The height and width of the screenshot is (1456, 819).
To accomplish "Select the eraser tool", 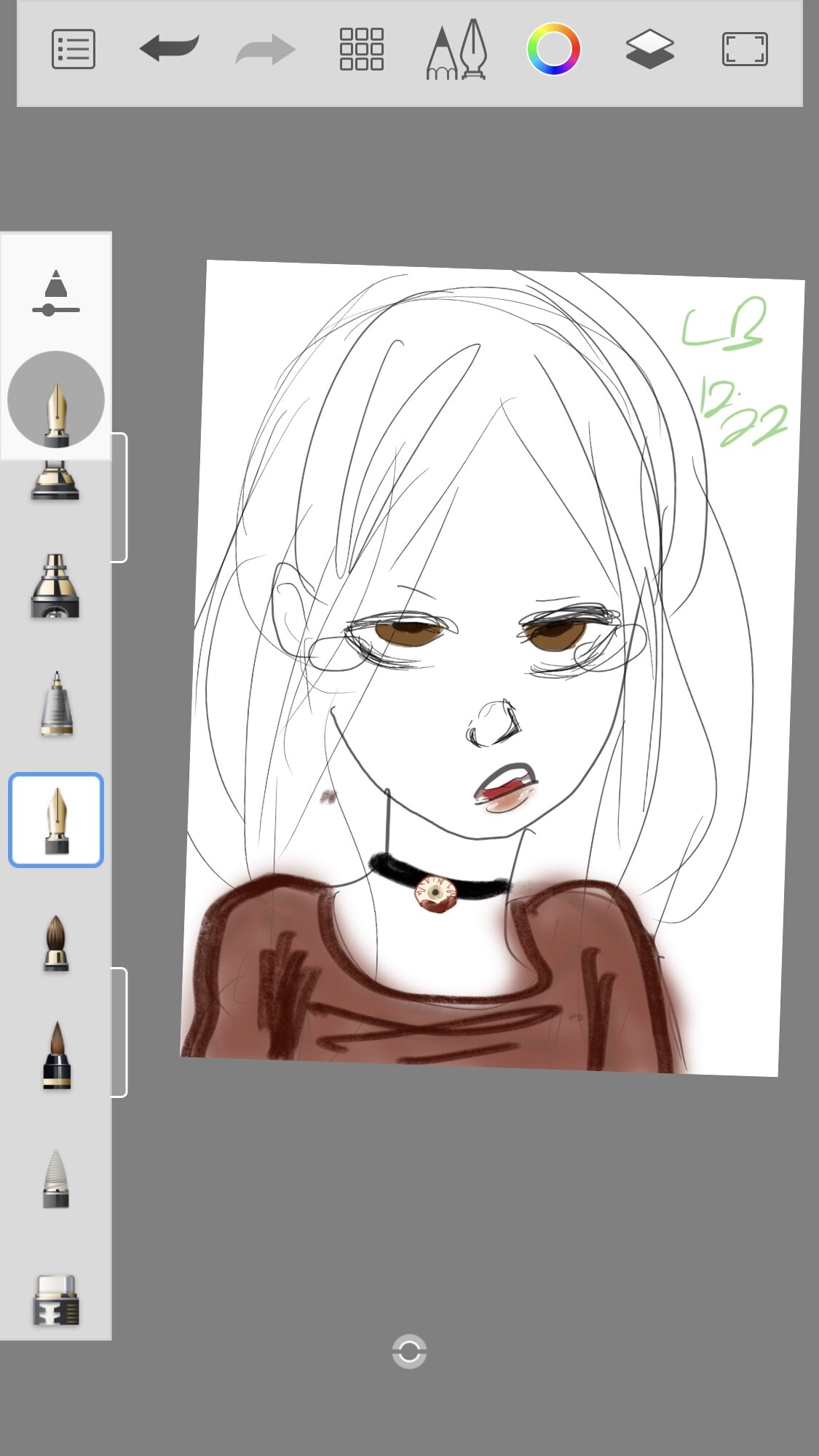I will tap(56, 1300).
